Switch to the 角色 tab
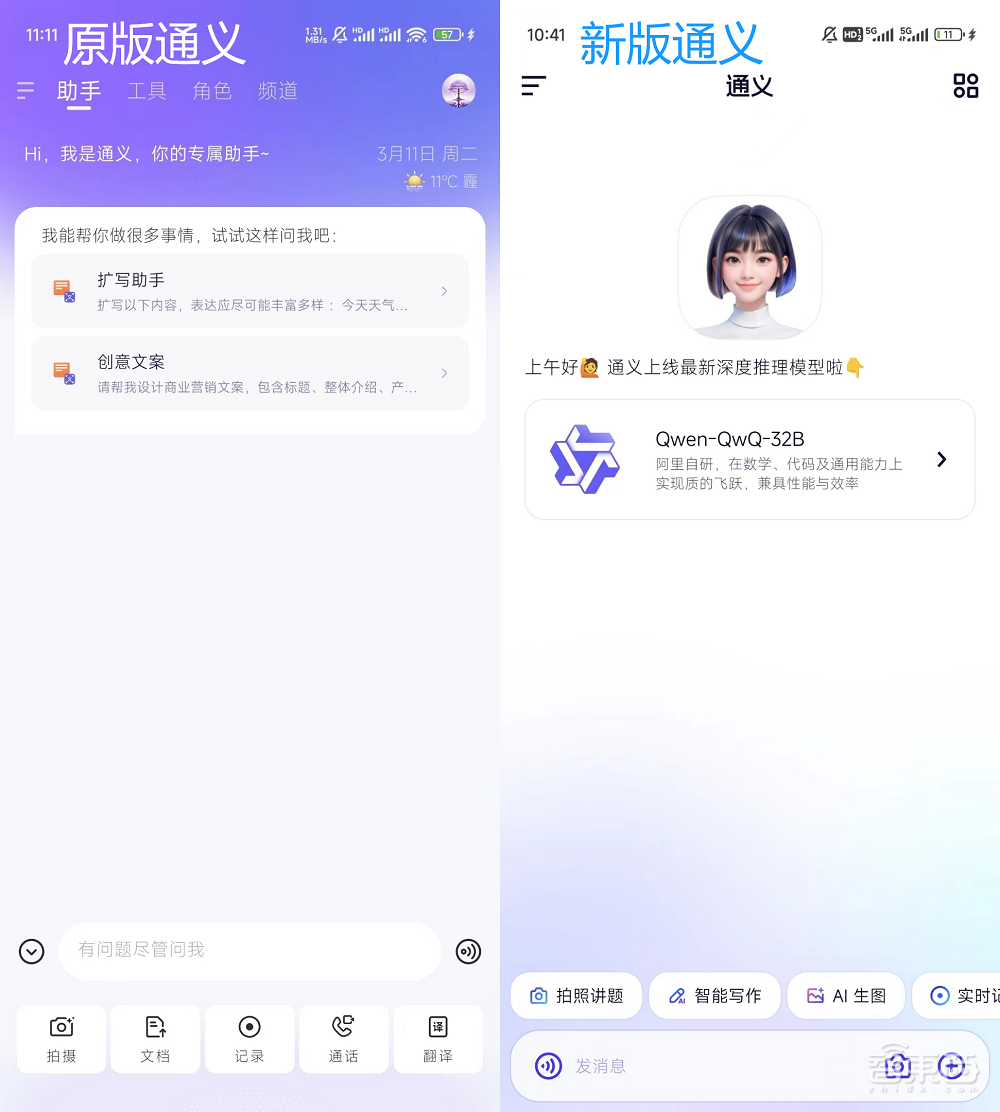 pos(212,91)
